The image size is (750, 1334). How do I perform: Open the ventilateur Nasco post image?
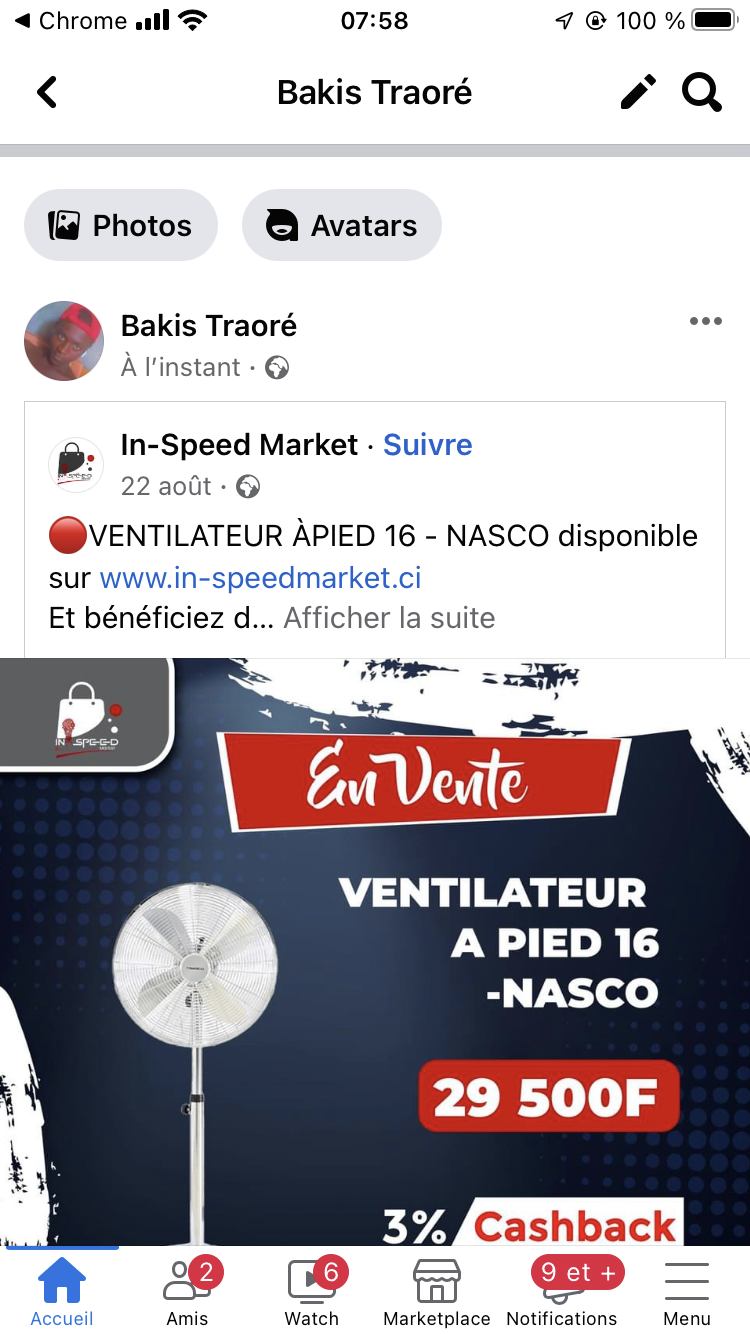pyautogui.click(x=375, y=950)
